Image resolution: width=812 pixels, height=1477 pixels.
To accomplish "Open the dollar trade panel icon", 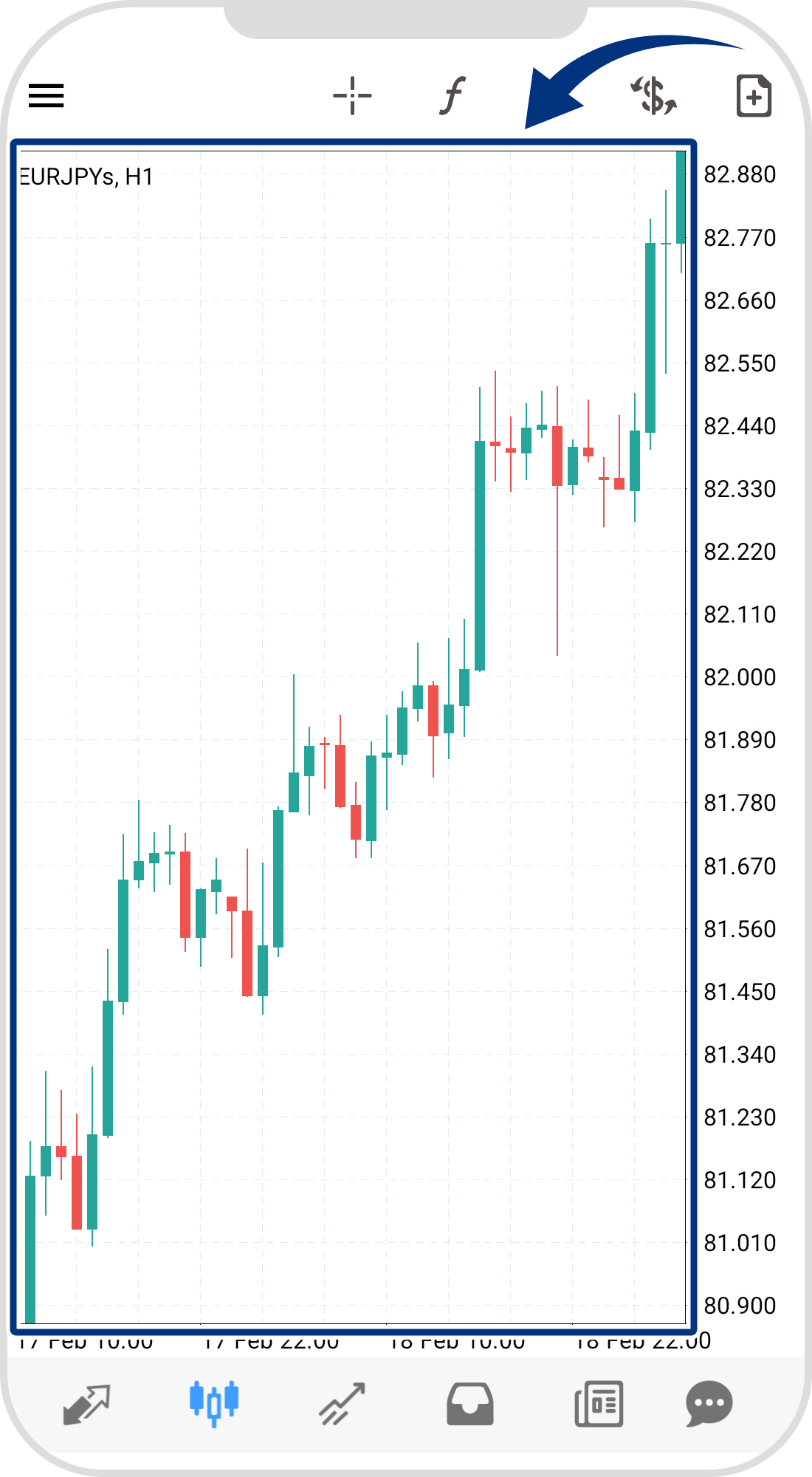I will click(x=654, y=96).
